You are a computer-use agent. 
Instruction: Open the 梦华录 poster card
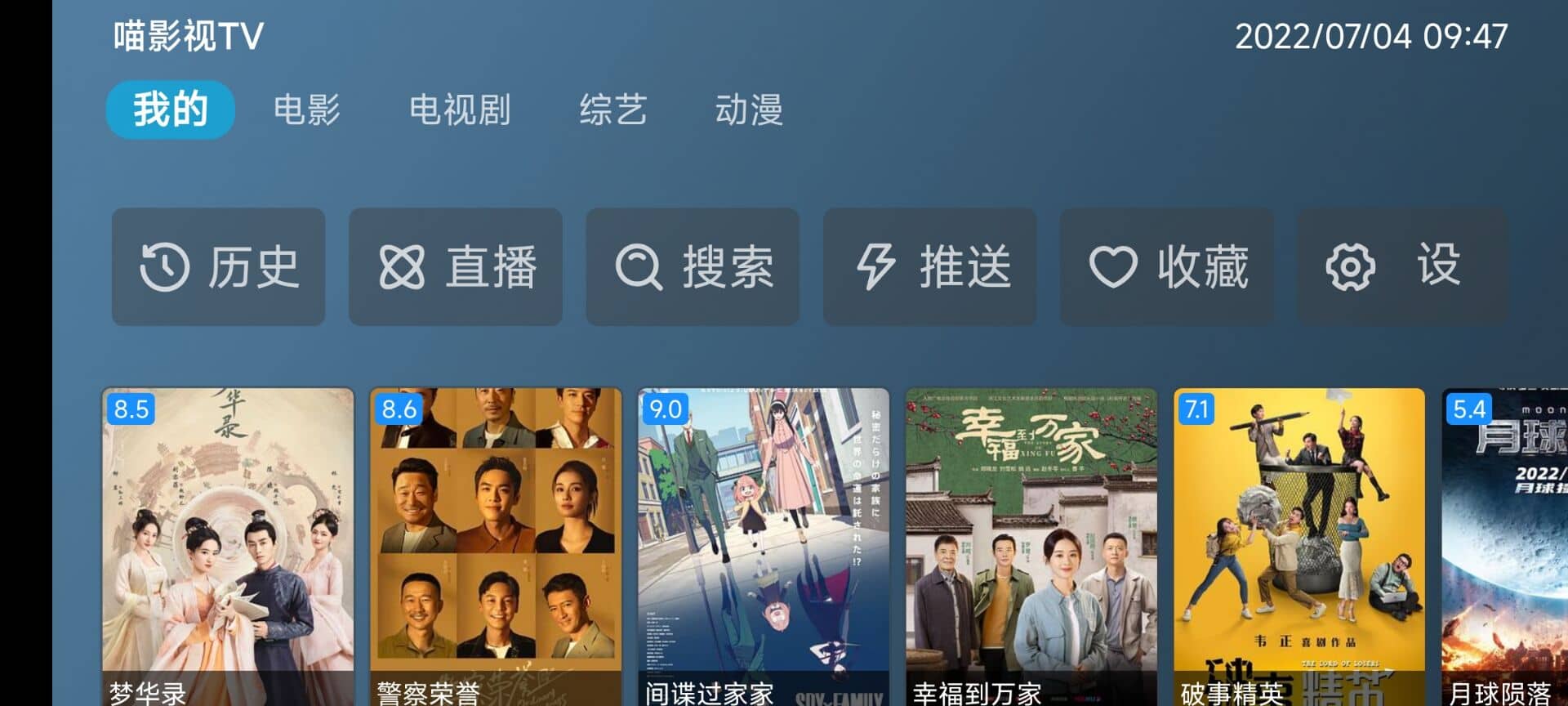[228, 546]
